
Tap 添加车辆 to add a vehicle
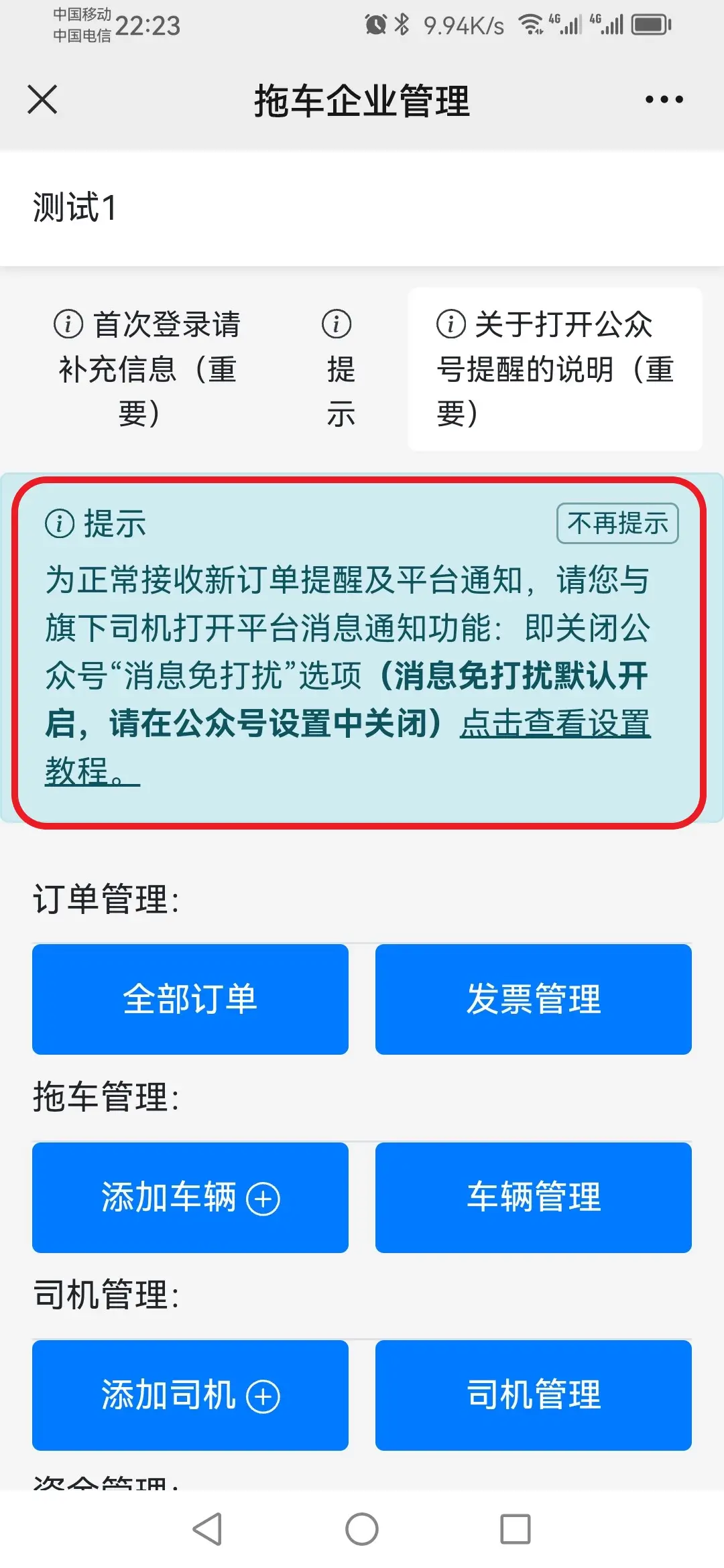tap(190, 1197)
